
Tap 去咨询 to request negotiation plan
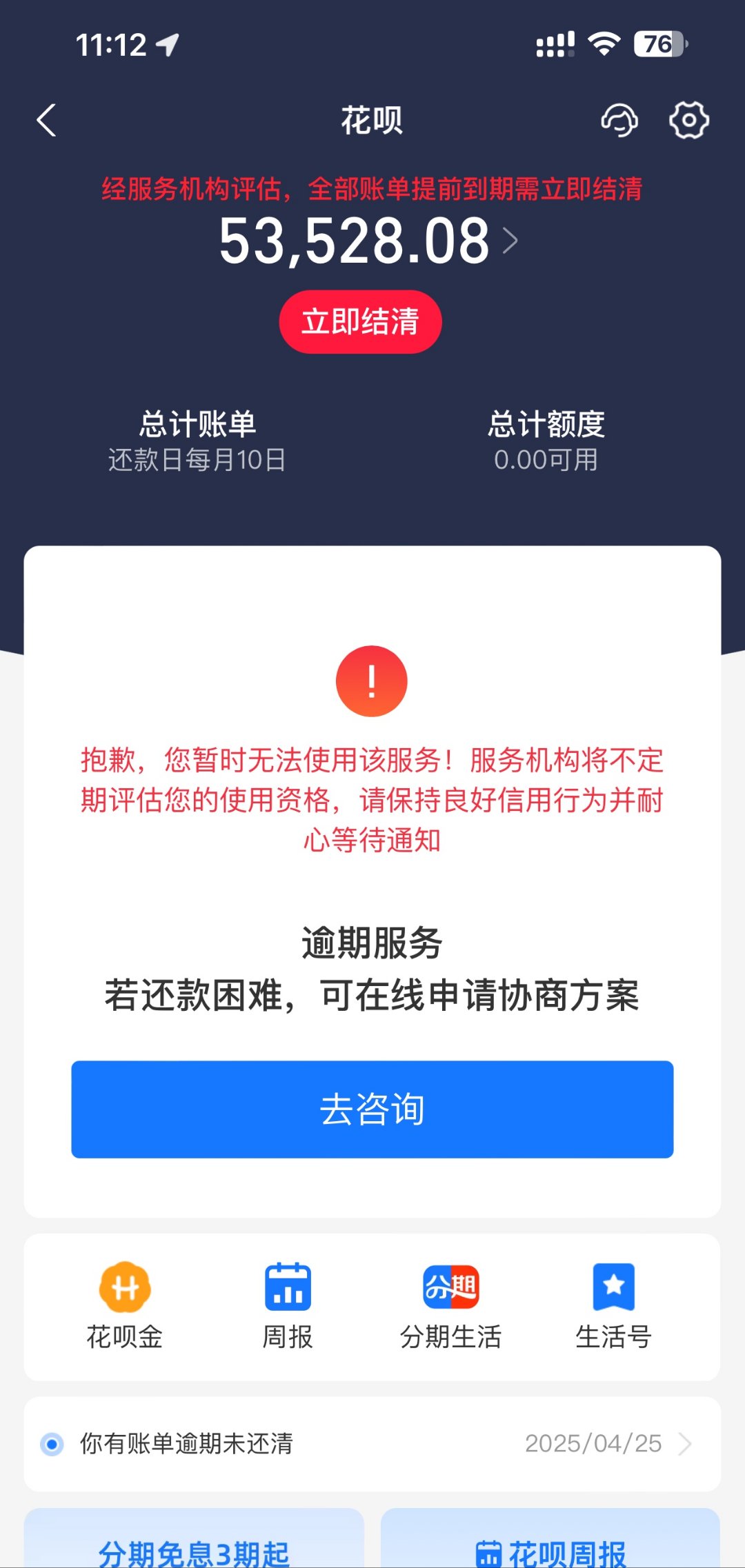click(x=372, y=1109)
